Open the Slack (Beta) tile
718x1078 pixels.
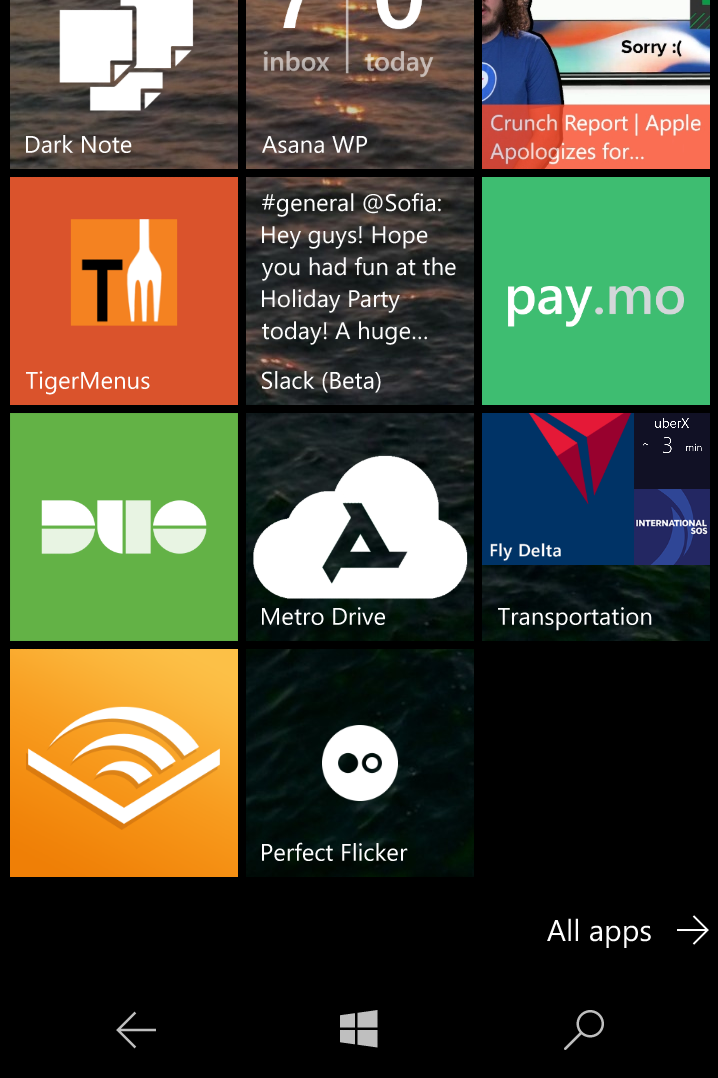click(360, 291)
